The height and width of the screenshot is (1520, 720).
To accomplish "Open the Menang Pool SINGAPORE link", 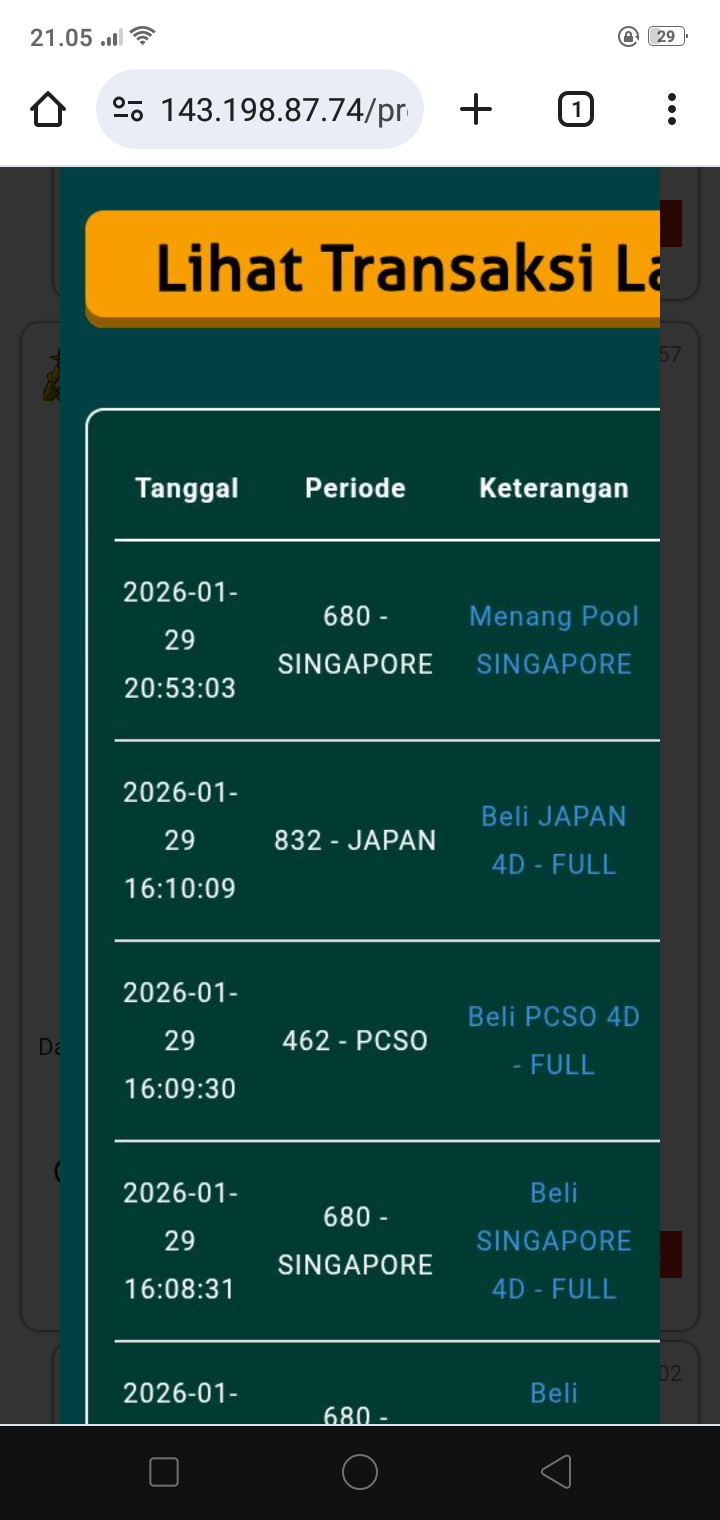I will (x=554, y=640).
